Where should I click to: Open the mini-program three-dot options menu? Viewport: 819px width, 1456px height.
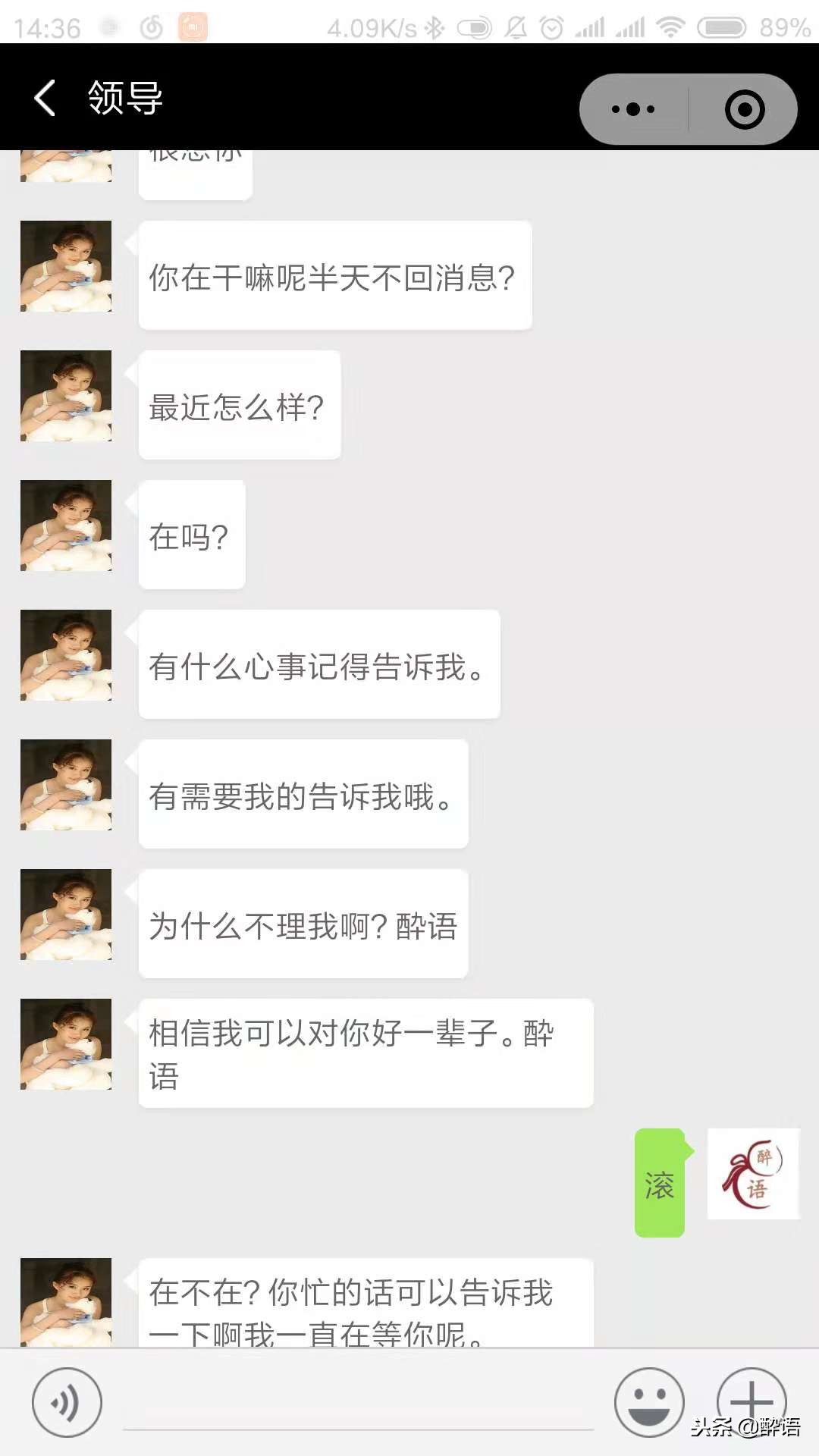pyautogui.click(x=632, y=108)
